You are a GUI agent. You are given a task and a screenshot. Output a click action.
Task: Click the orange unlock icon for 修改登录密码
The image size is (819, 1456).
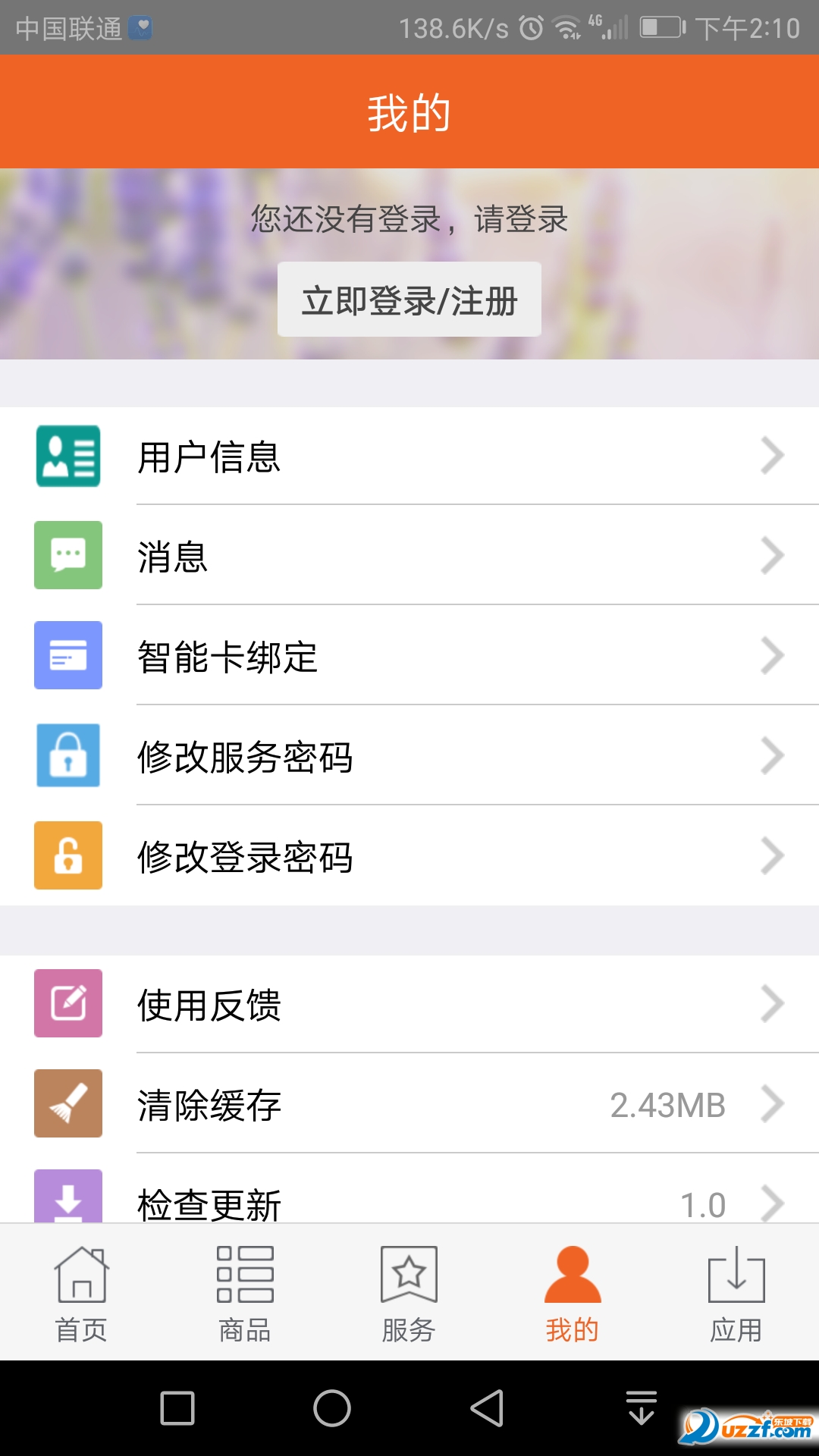(67, 856)
